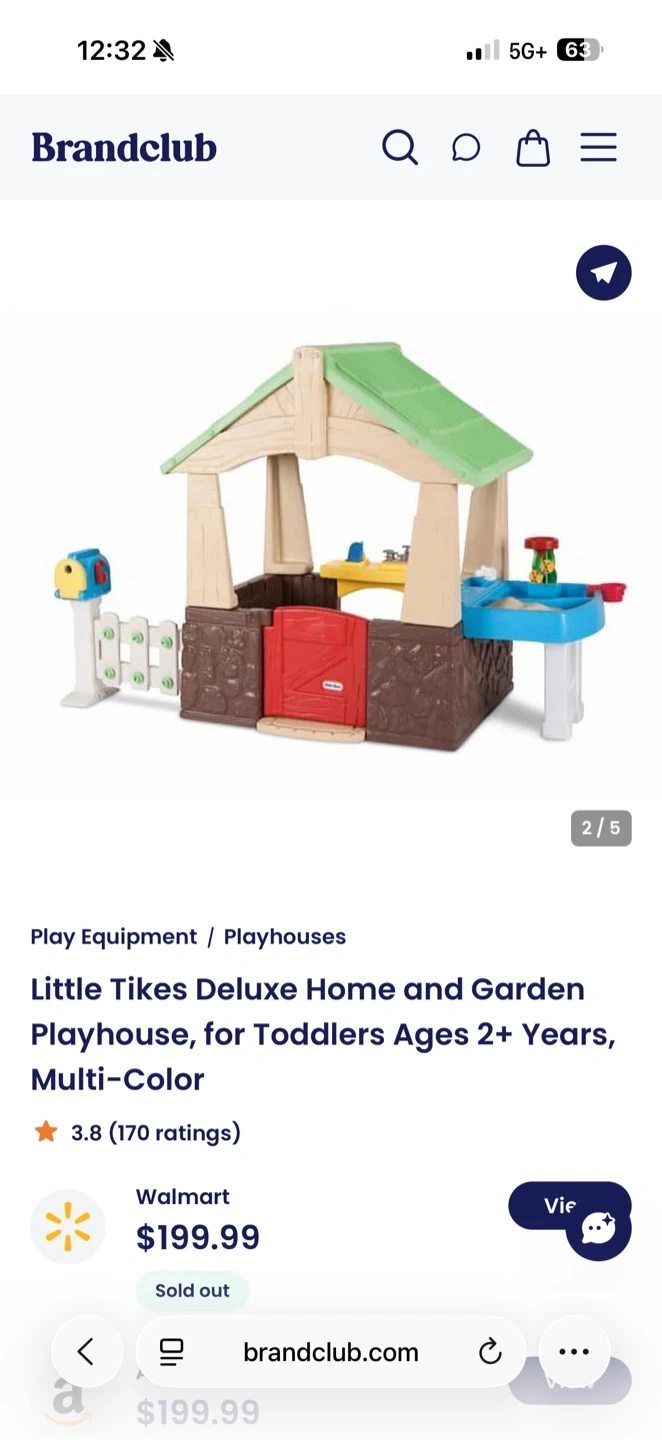Tap the brandclub.com address bar
The height and width of the screenshot is (1440, 662).
click(x=331, y=1352)
